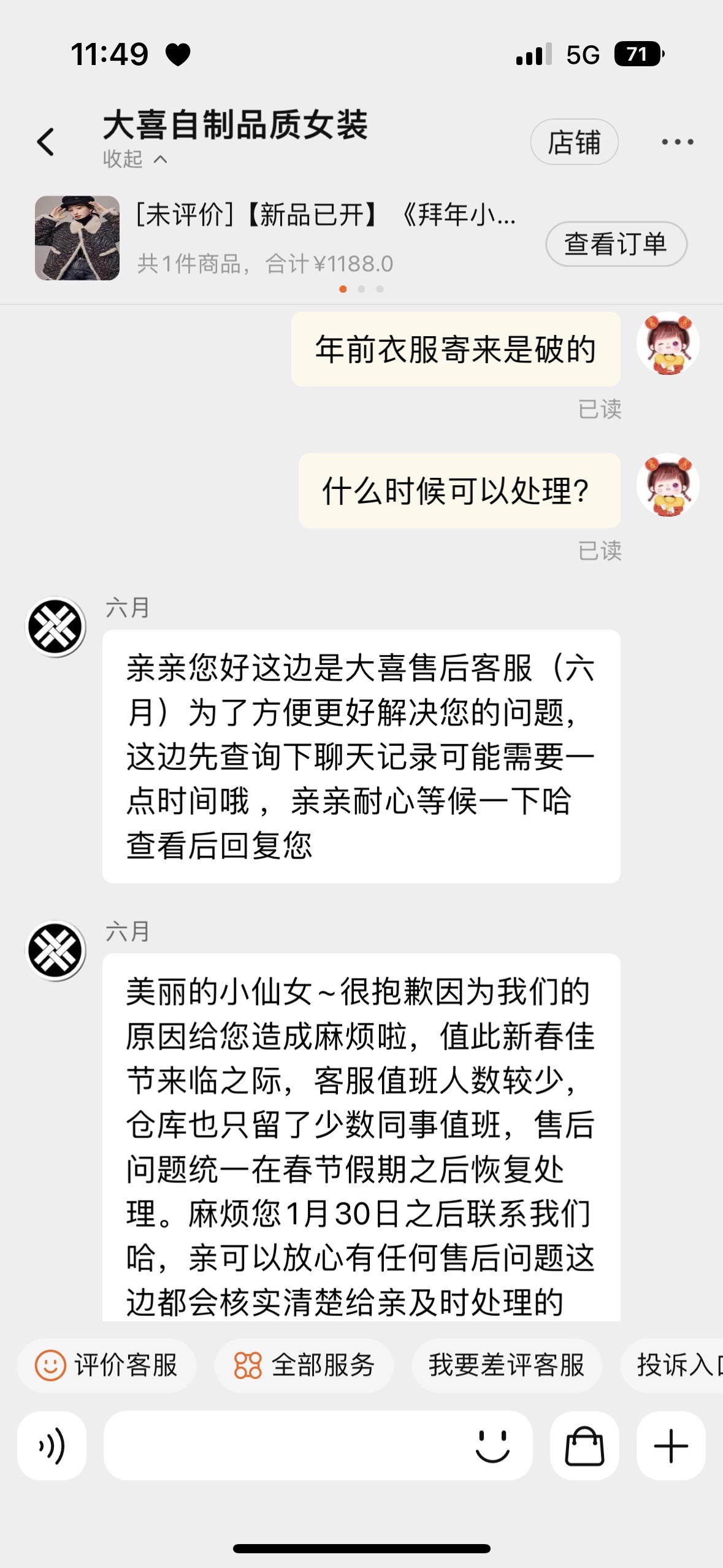This screenshot has width=723, height=1568.
Task: Open 六月 customer service avatar
Action: [56, 627]
